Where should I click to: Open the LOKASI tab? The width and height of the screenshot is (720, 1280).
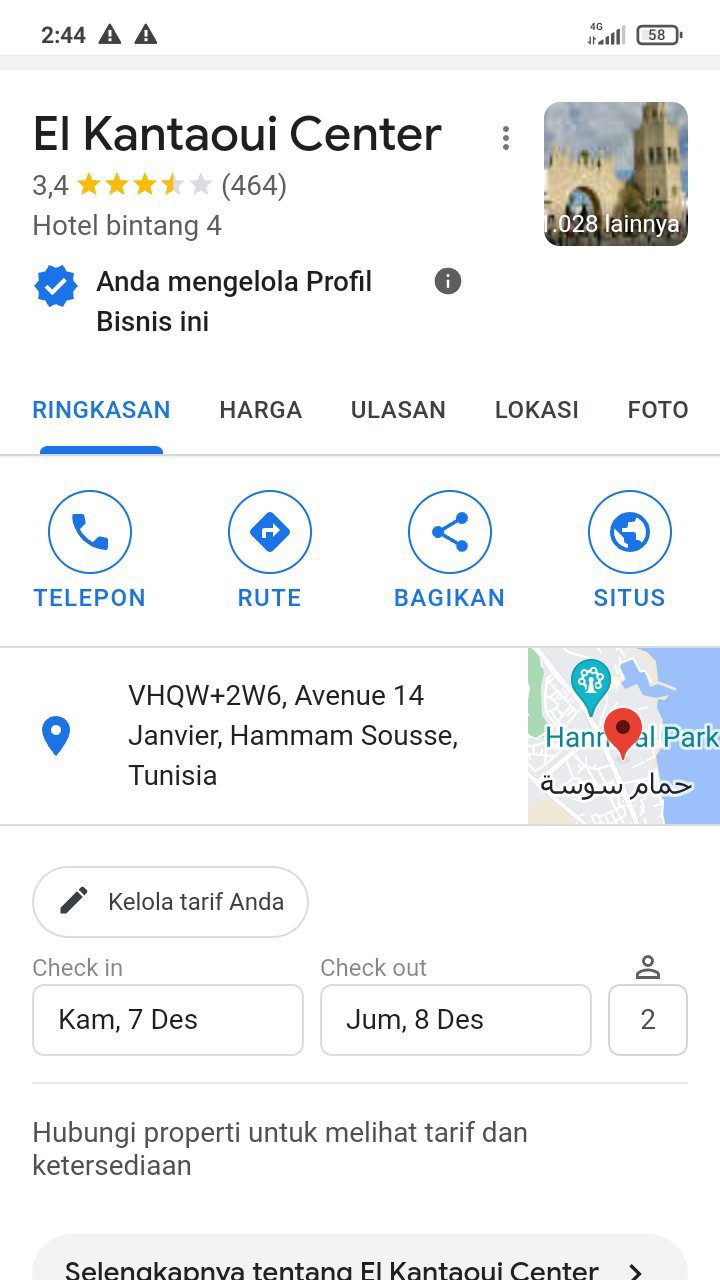(536, 410)
